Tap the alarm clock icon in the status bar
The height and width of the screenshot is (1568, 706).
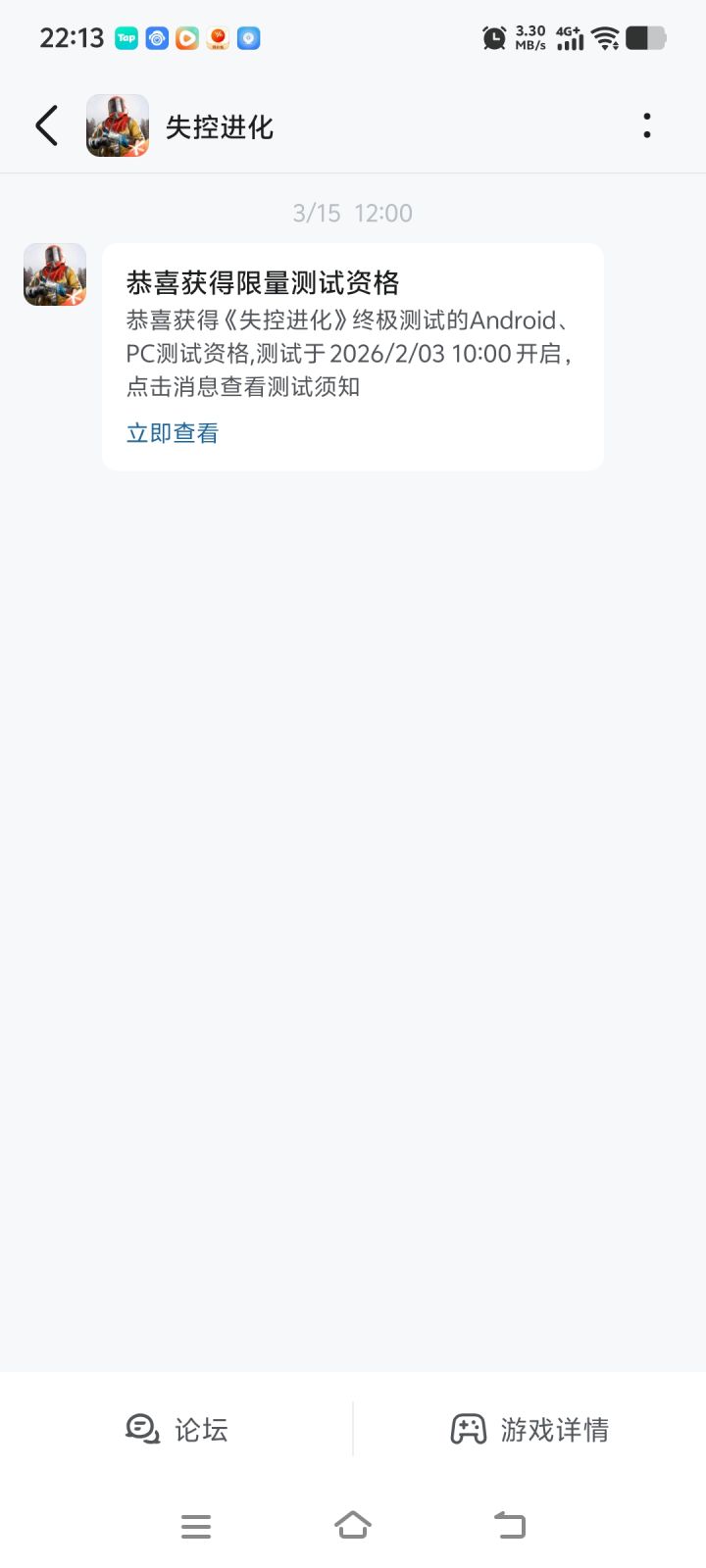[493, 37]
